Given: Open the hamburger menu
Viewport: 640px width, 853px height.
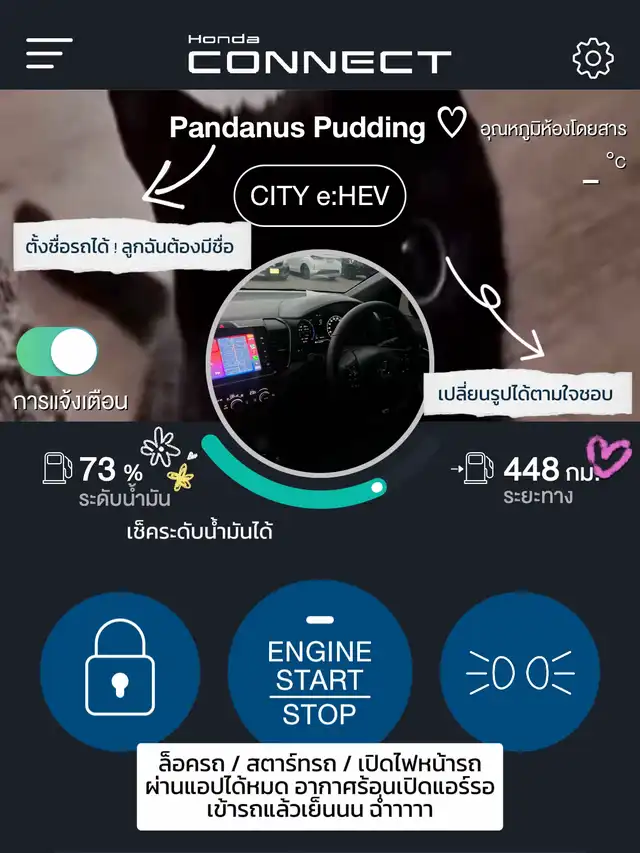Looking at the screenshot, I should [50, 54].
